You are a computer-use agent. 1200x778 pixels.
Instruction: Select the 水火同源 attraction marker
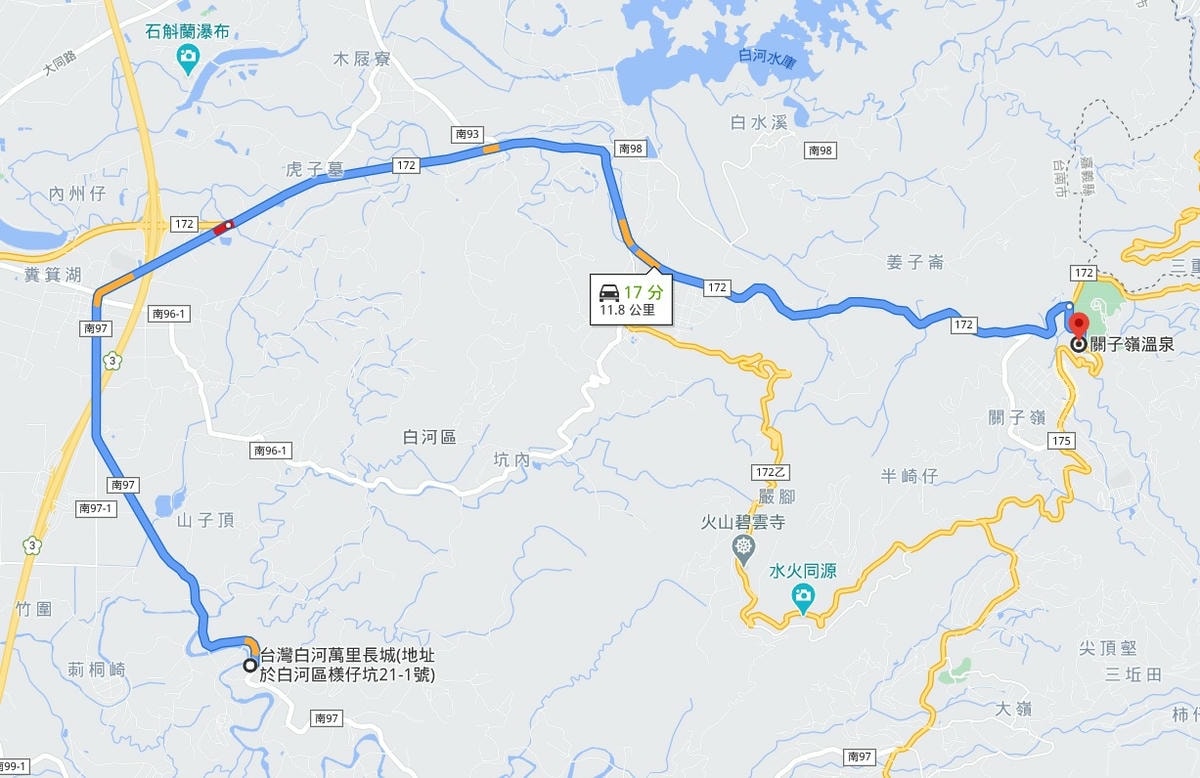(x=802, y=598)
